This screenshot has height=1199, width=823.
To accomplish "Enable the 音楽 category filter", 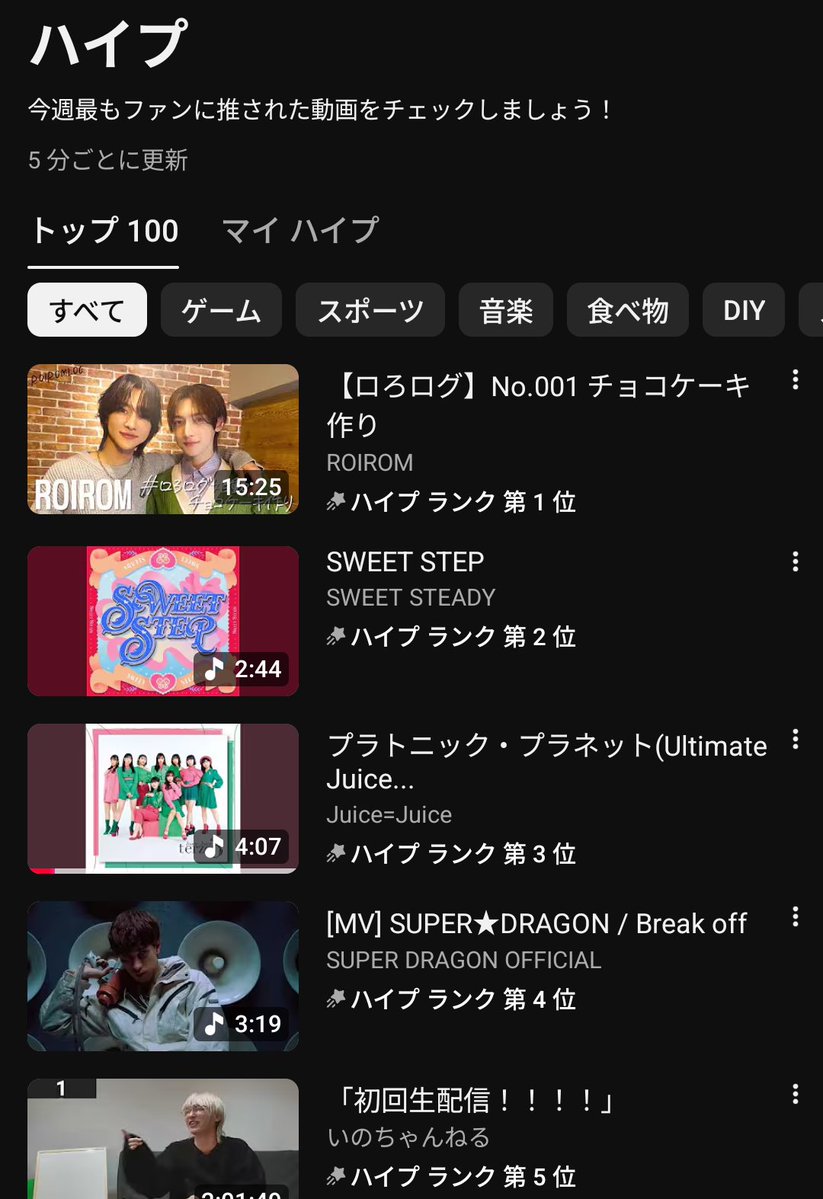I will point(506,310).
